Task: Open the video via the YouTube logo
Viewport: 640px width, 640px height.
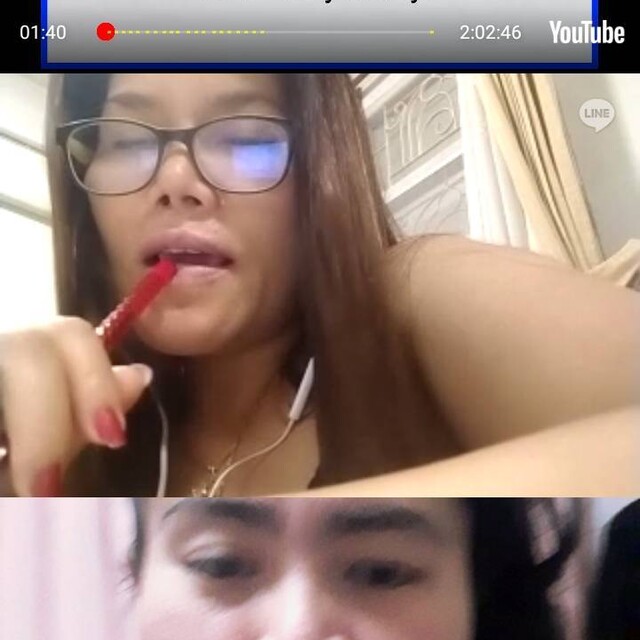Action: click(586, 32)
